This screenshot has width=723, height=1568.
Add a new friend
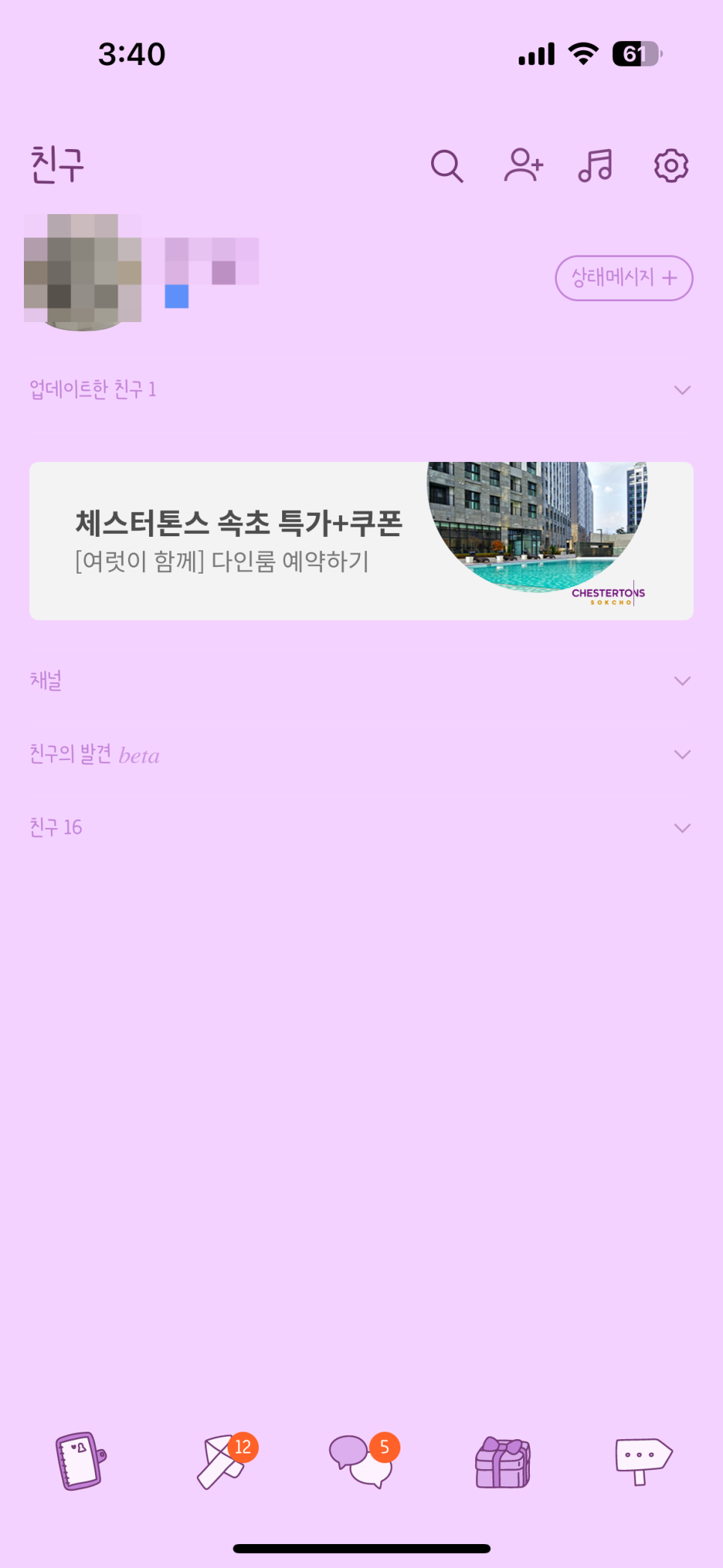coord(523,165)
